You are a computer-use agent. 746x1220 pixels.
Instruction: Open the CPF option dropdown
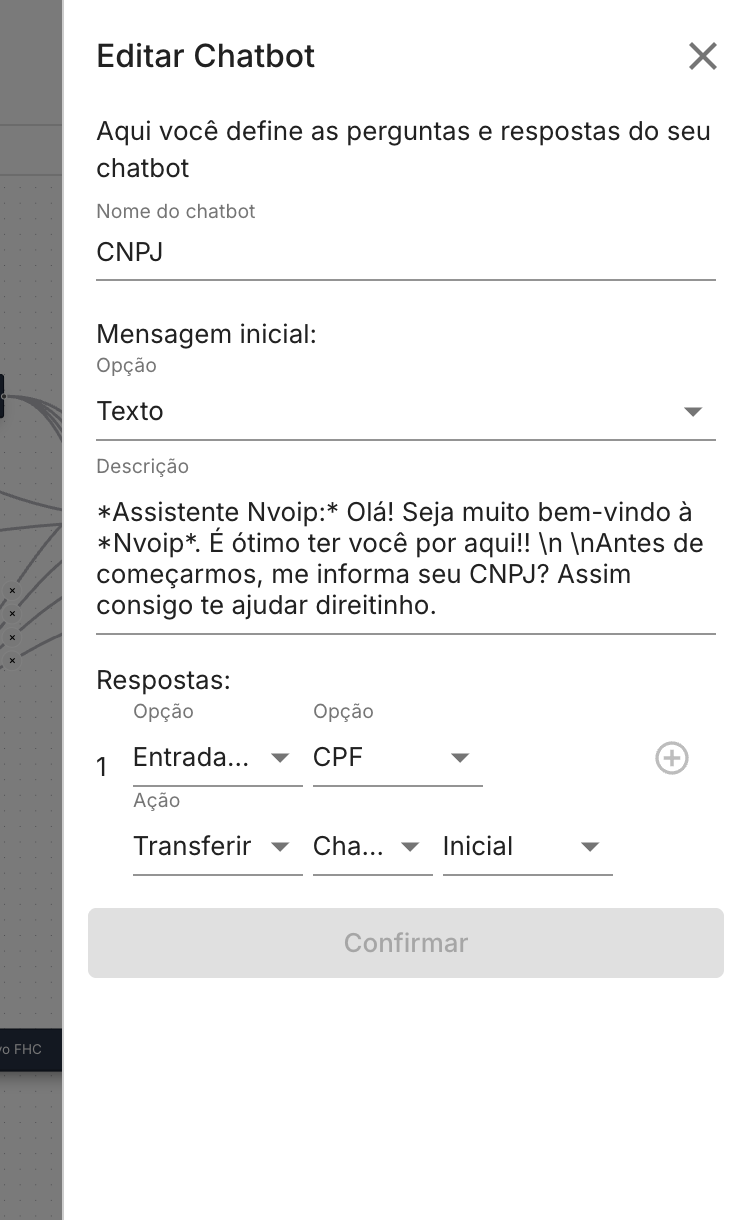click(x=397, y=758)
